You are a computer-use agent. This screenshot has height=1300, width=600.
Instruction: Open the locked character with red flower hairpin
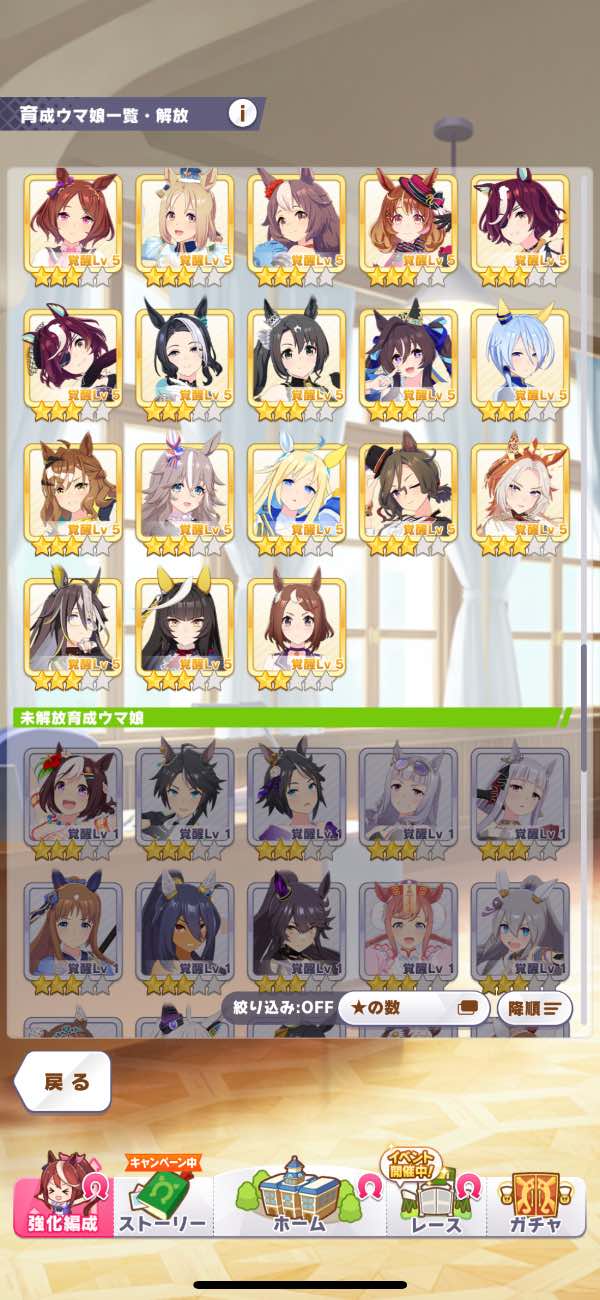(72, 795)
